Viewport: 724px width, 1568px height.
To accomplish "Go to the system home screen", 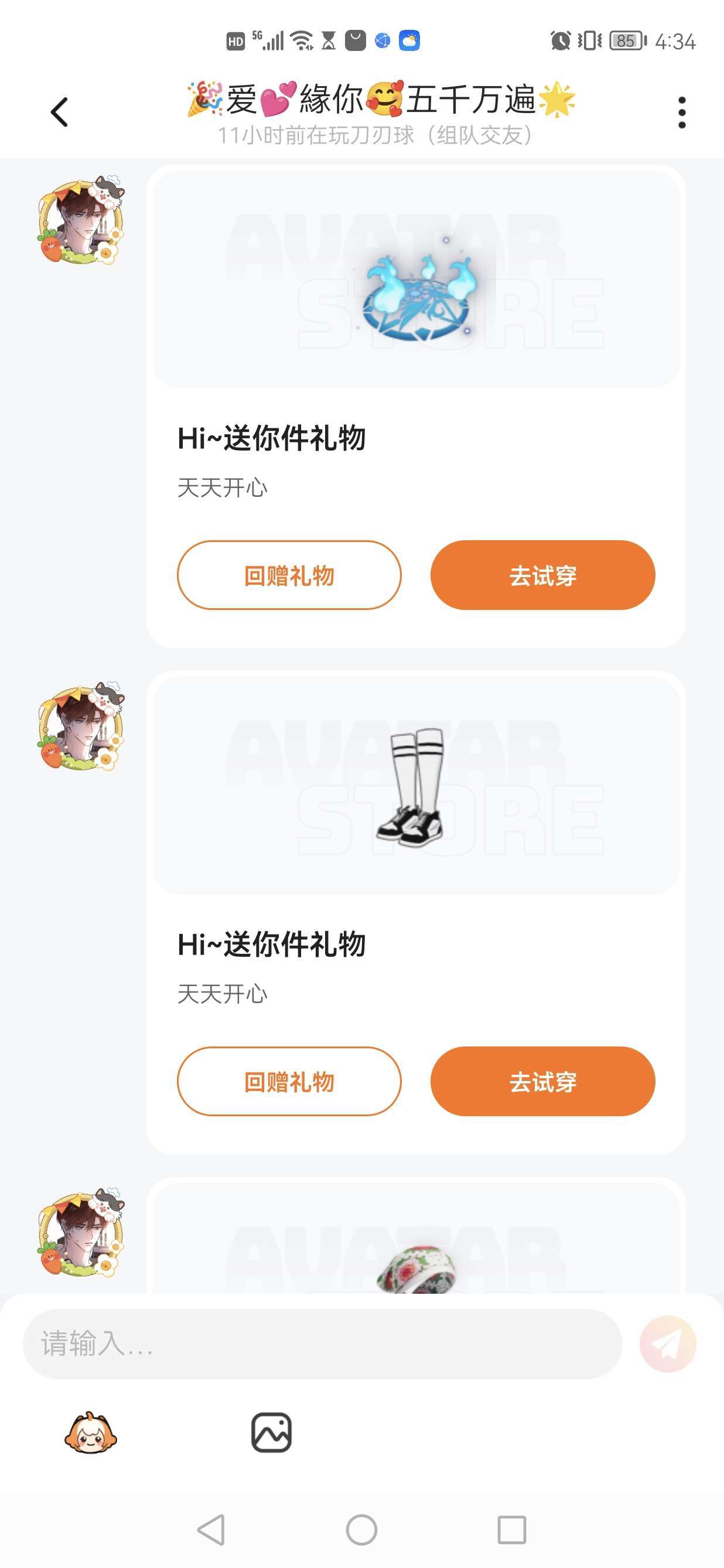I will 361,1529.
